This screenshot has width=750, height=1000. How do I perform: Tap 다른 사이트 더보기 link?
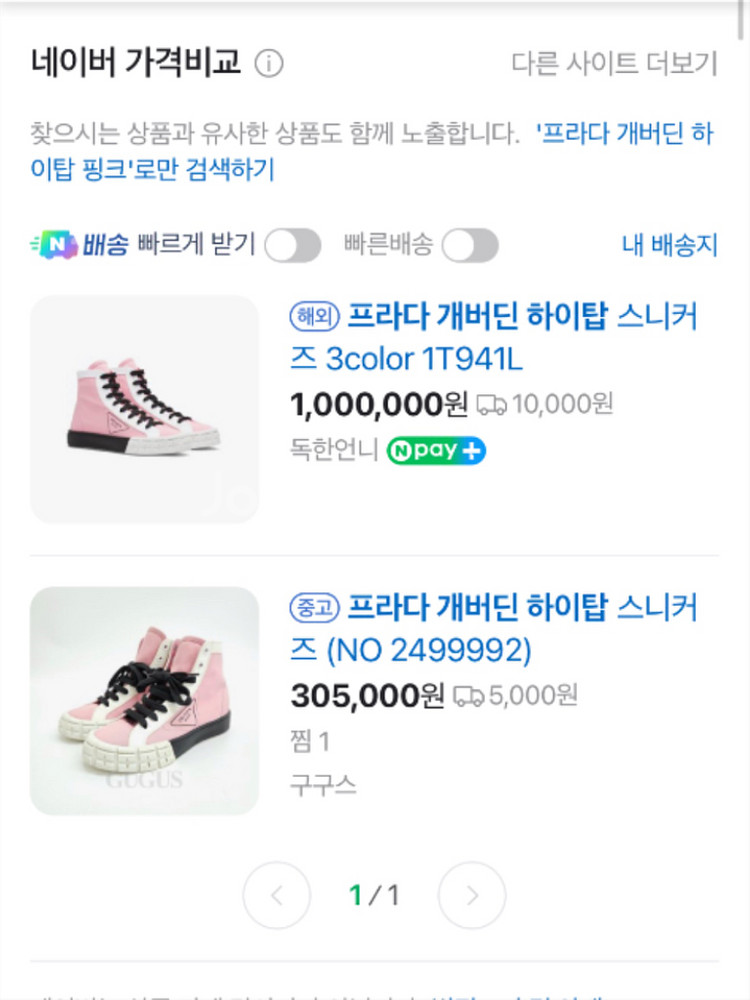(x=614, y=64)
